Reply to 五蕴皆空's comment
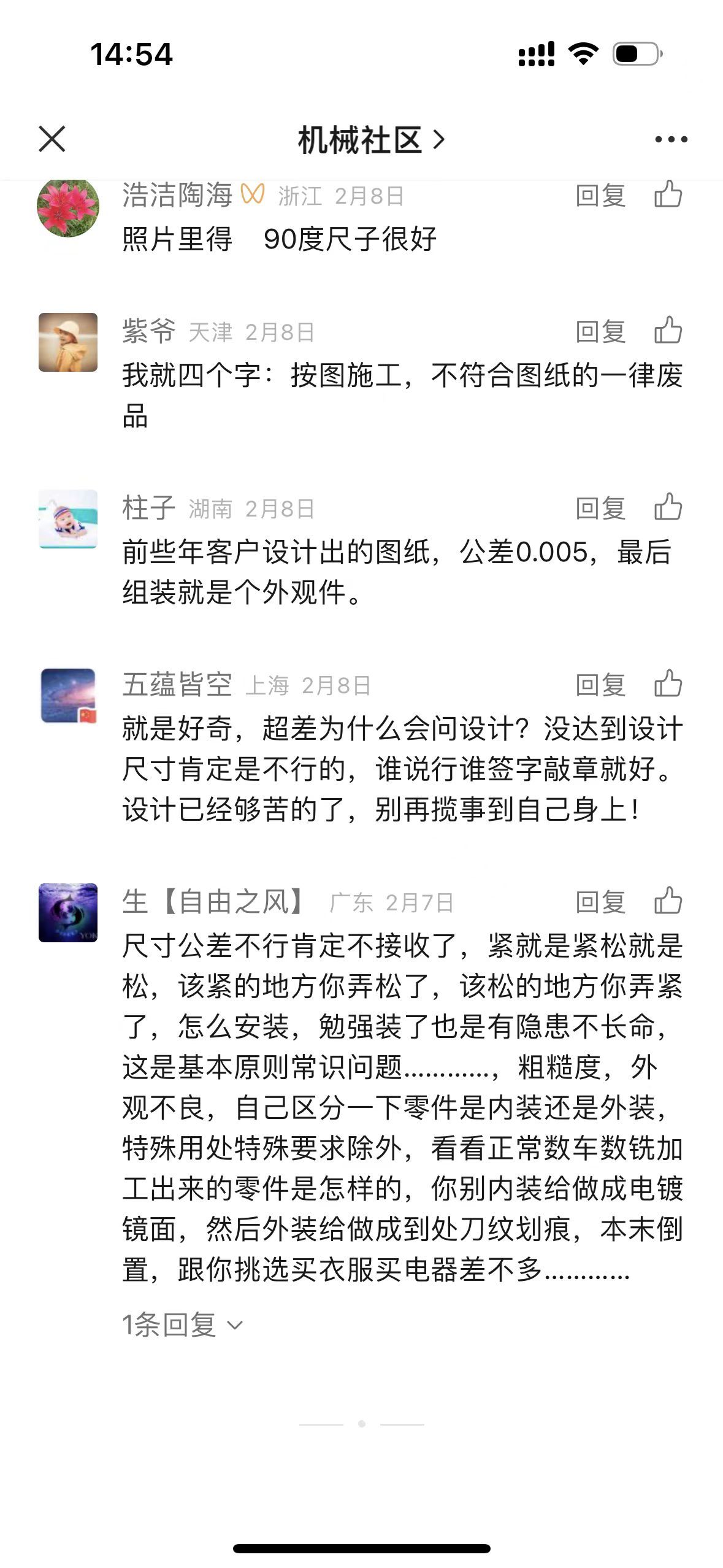The height and width of the screenshot is (1568, 723). [600, 685]
